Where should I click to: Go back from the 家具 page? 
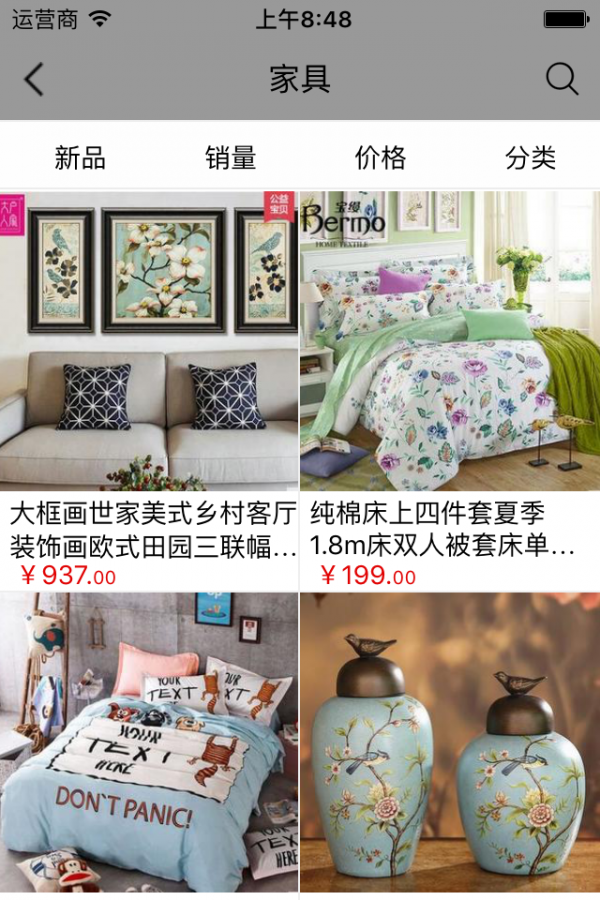[x=35, y=79]
